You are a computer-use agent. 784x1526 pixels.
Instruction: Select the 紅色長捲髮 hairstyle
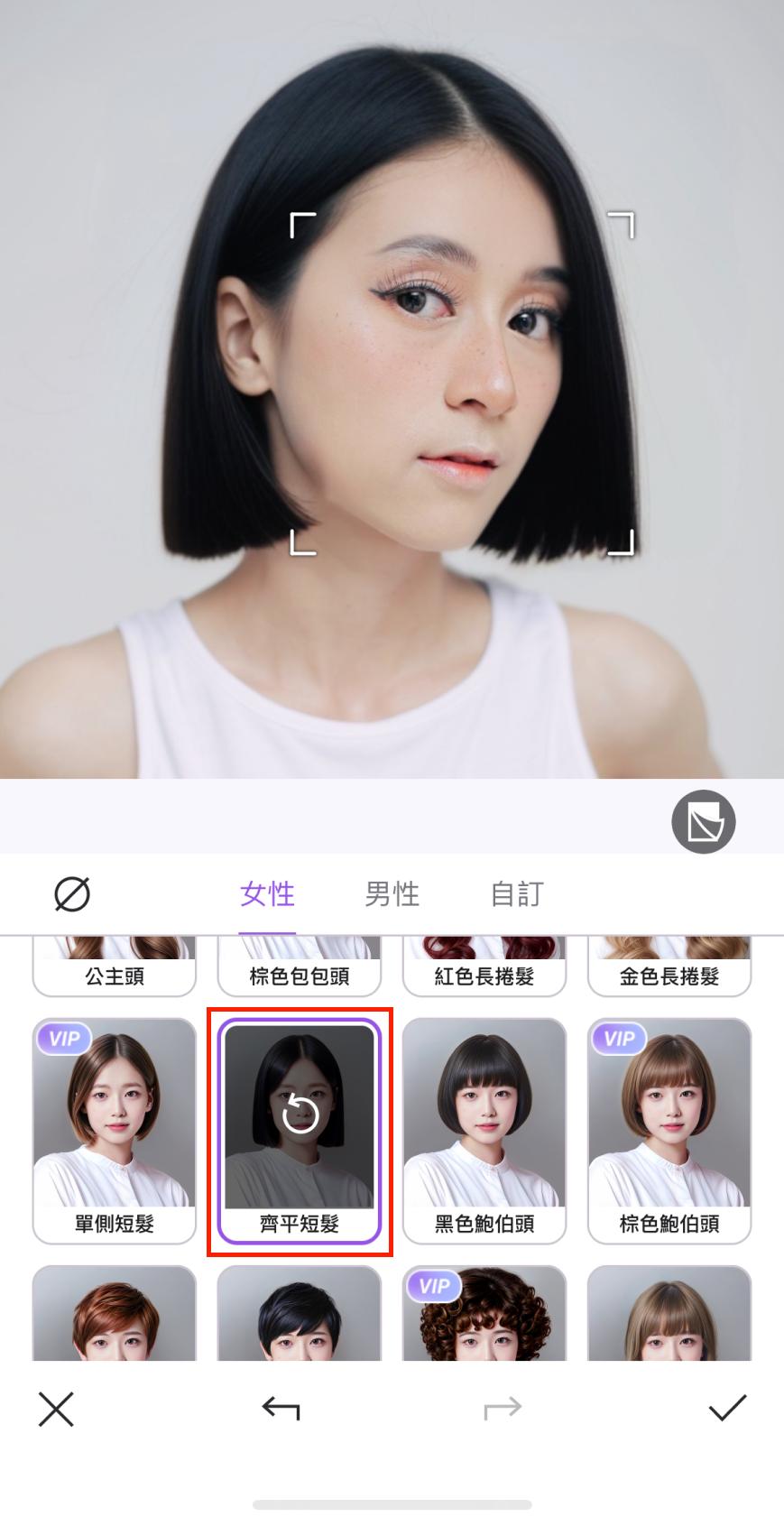(484, 957)
